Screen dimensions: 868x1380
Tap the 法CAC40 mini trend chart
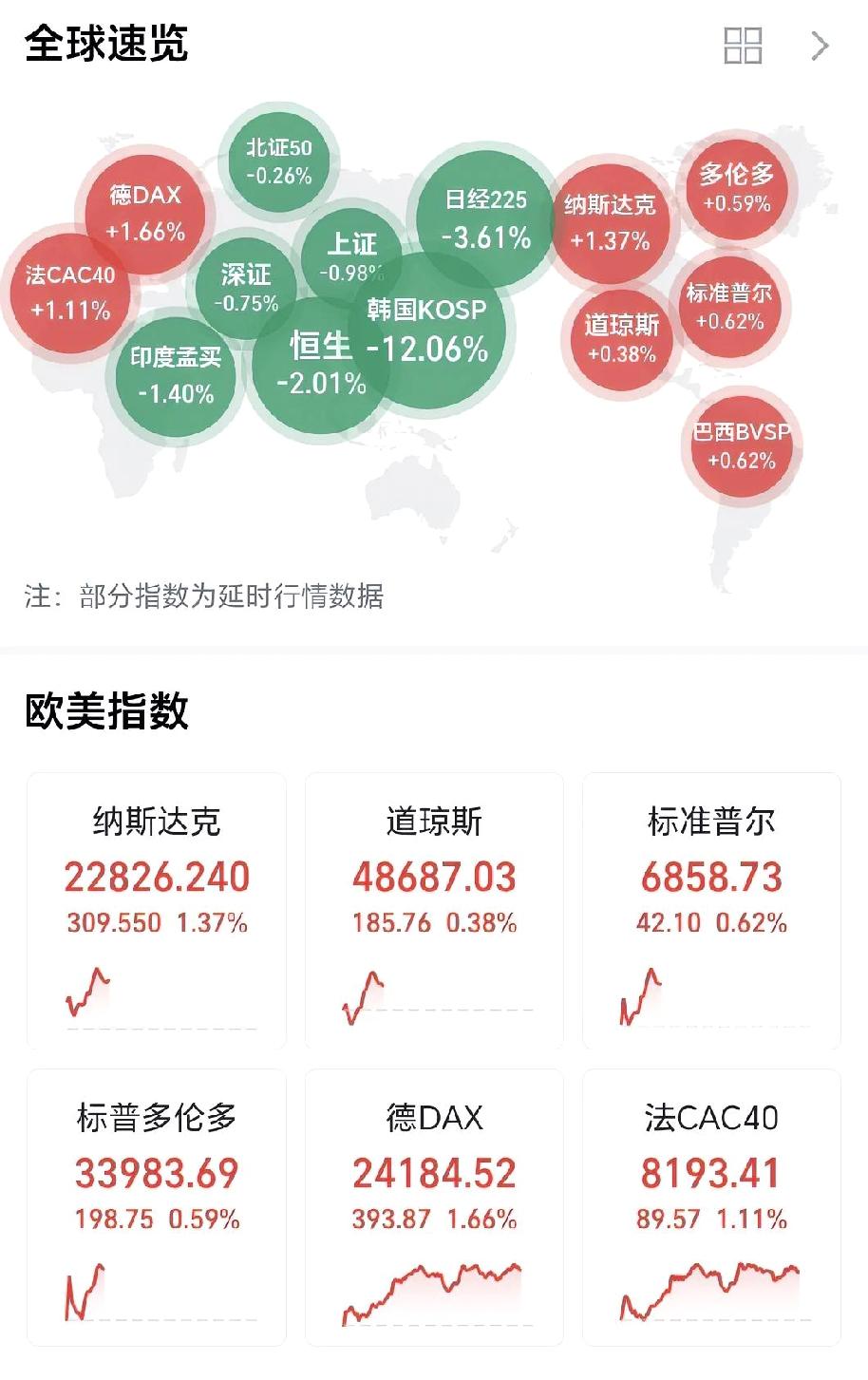pos(710,1292)
